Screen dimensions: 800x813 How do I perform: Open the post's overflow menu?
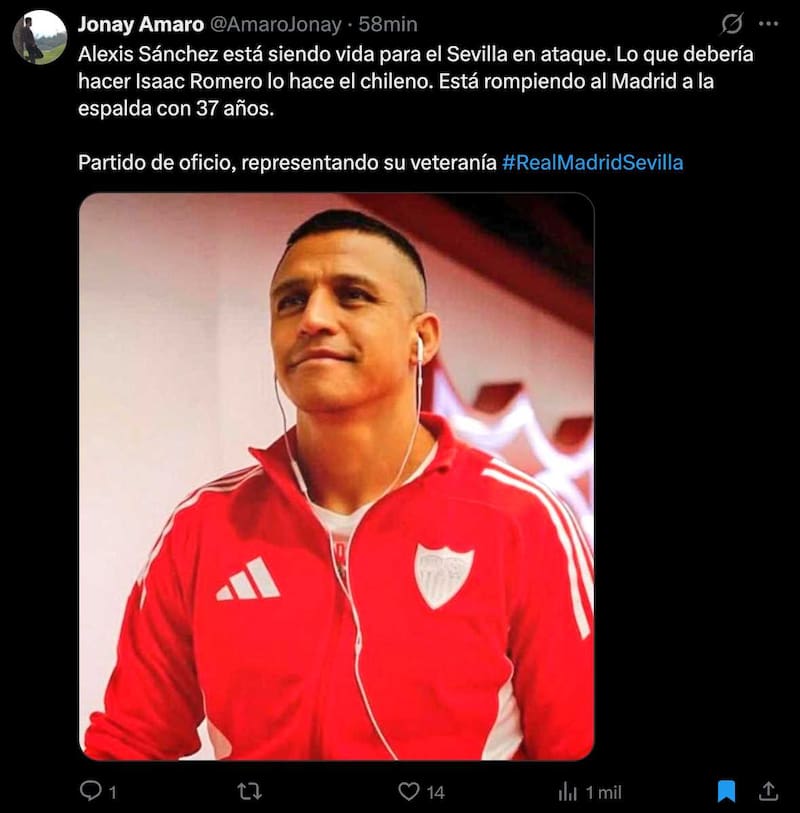pos(768,23)
